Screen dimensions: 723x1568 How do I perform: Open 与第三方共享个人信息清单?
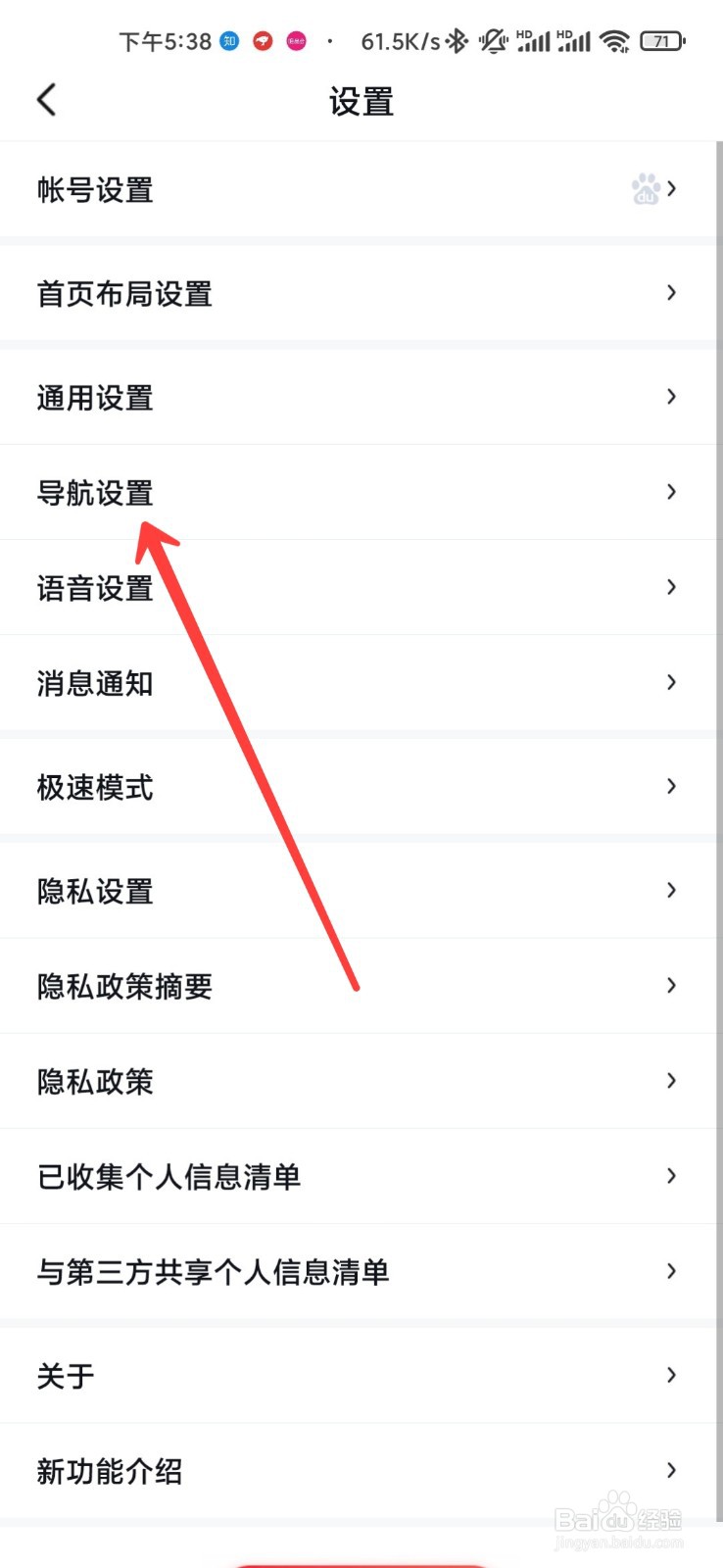(212, 1271)
